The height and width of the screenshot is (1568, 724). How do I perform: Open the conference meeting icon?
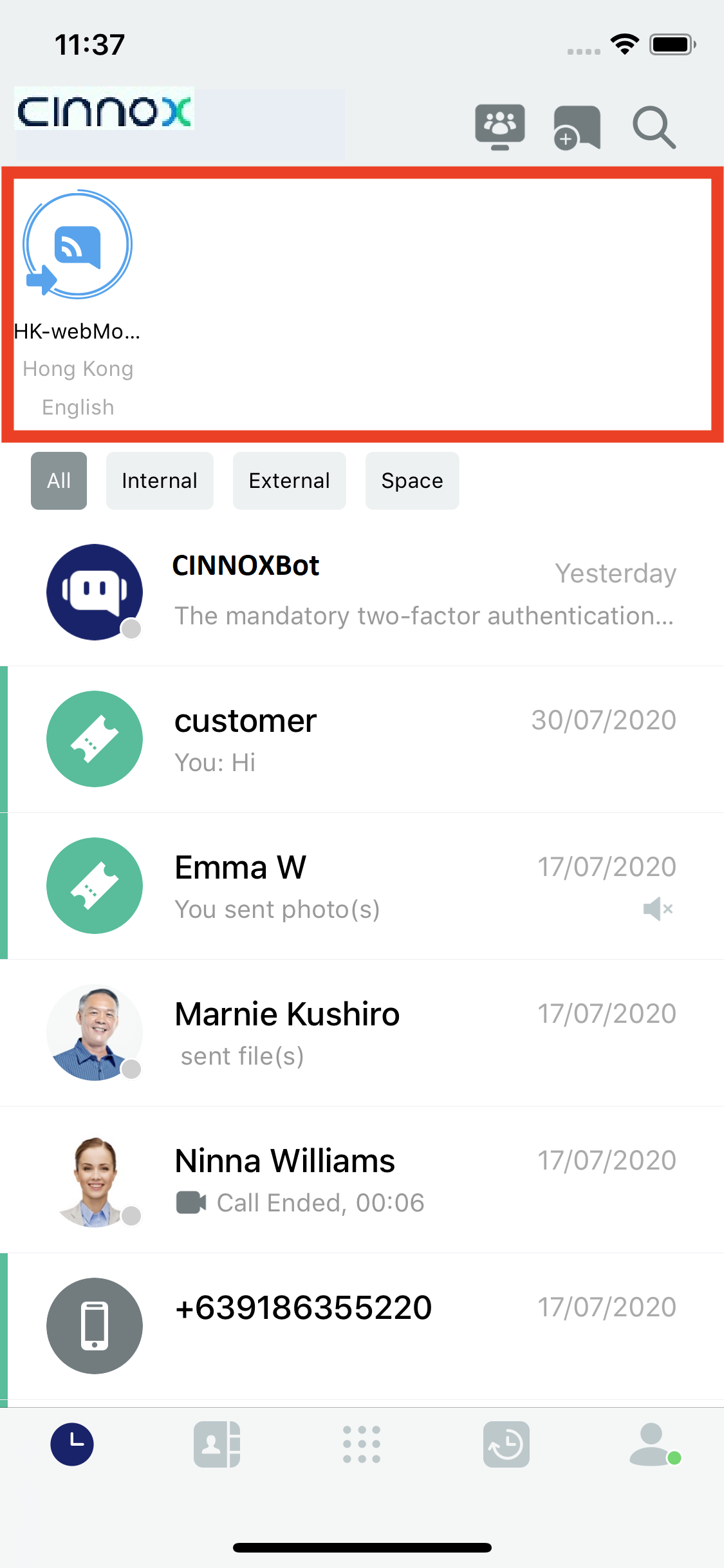coord(499,127)
